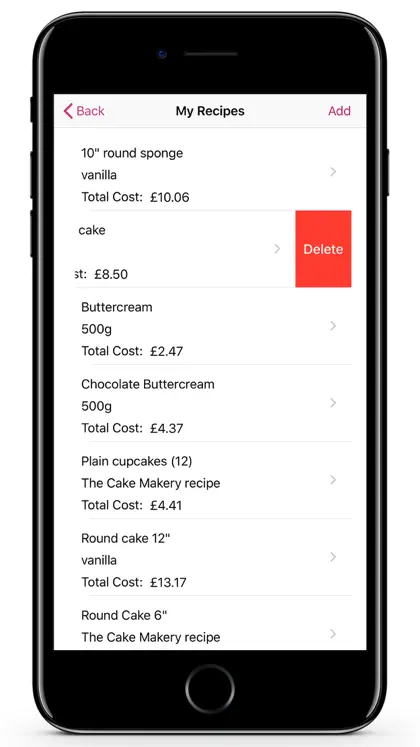Confirm Delete on the swiped recipe
The width and height of the screenshot is (420, 747).
(x=323, y=249)
